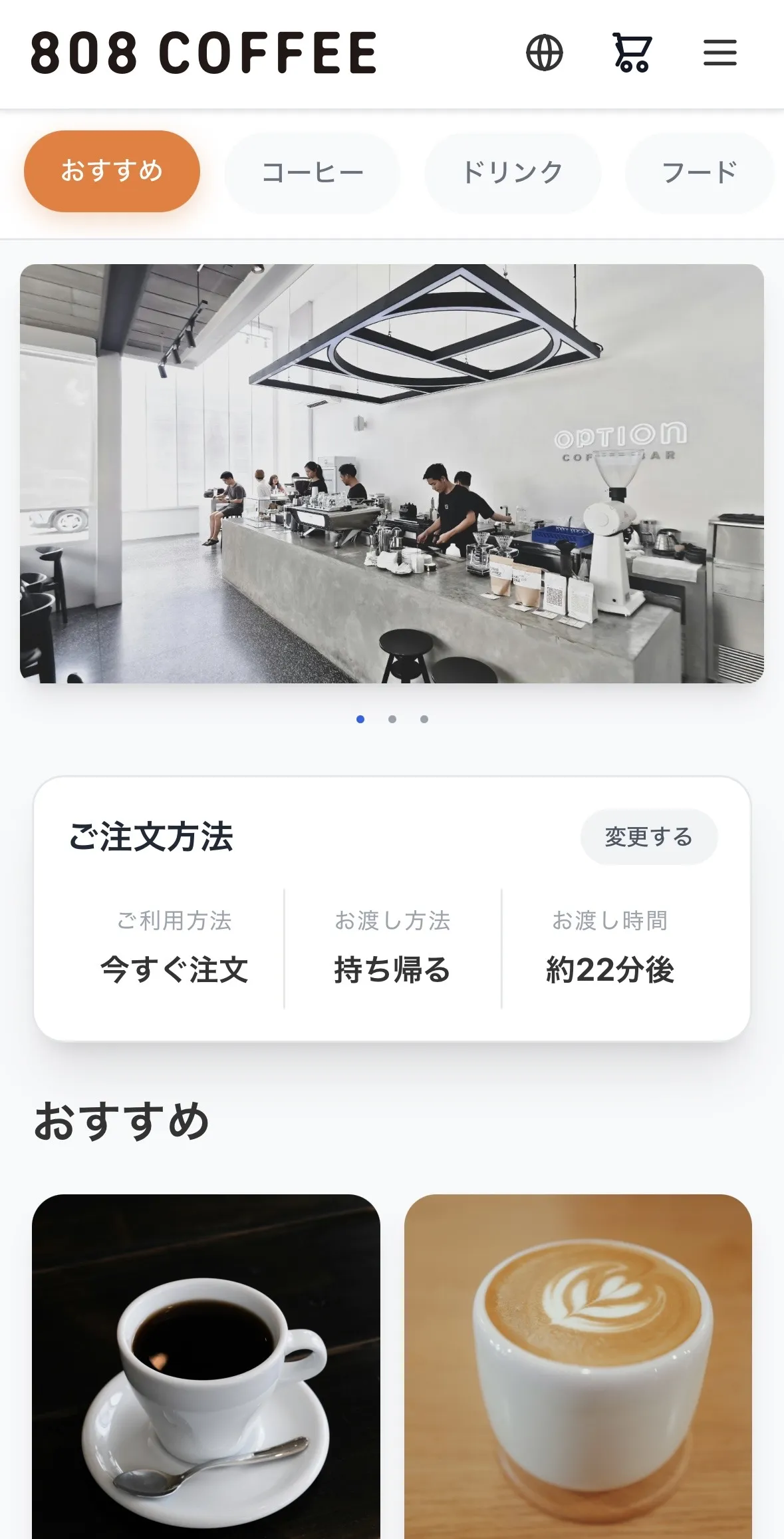Switch to the ドリンク tab

pyautogui.click(x=512, y=173)
